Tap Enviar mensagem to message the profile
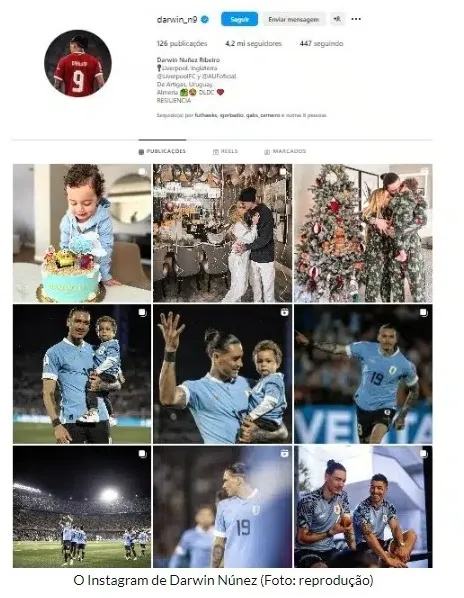 point(294,19)
